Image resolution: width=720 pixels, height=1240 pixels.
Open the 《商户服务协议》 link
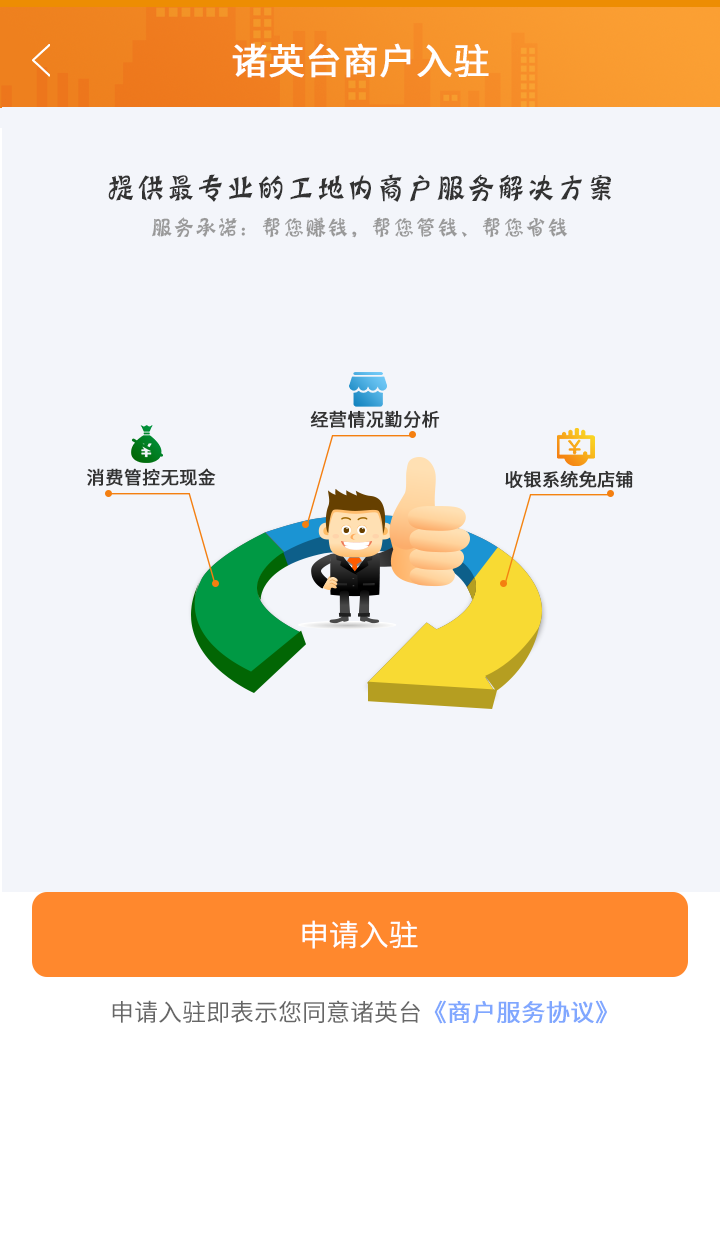(519, 1012)
